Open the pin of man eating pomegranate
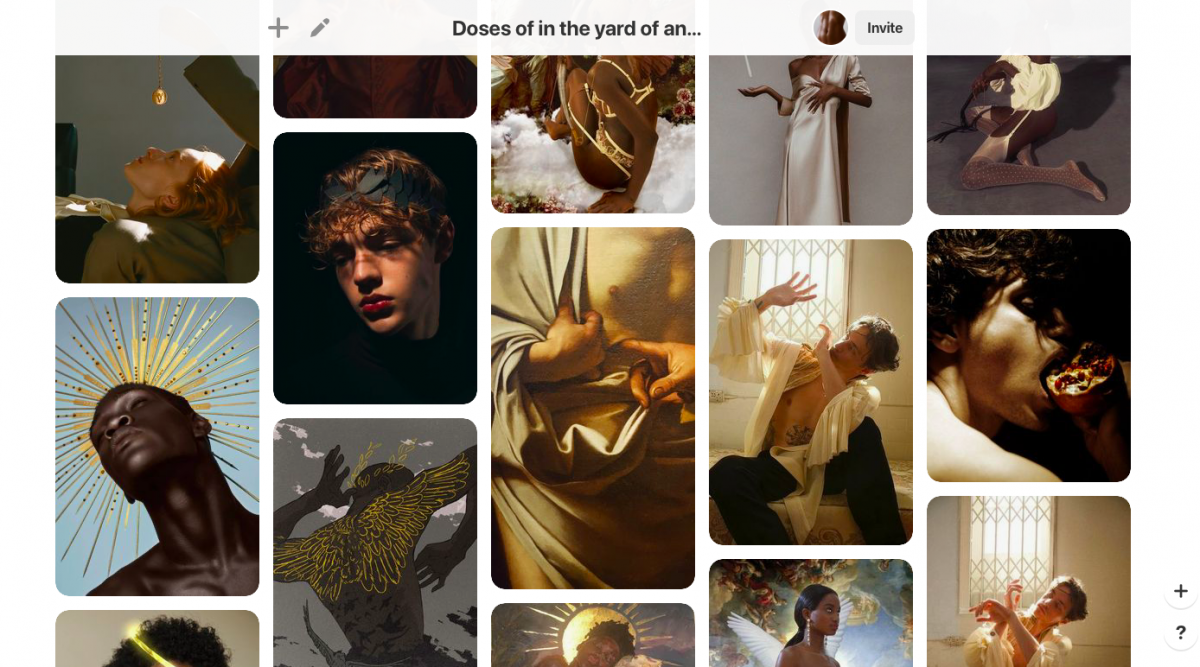 coord(1028,355)
